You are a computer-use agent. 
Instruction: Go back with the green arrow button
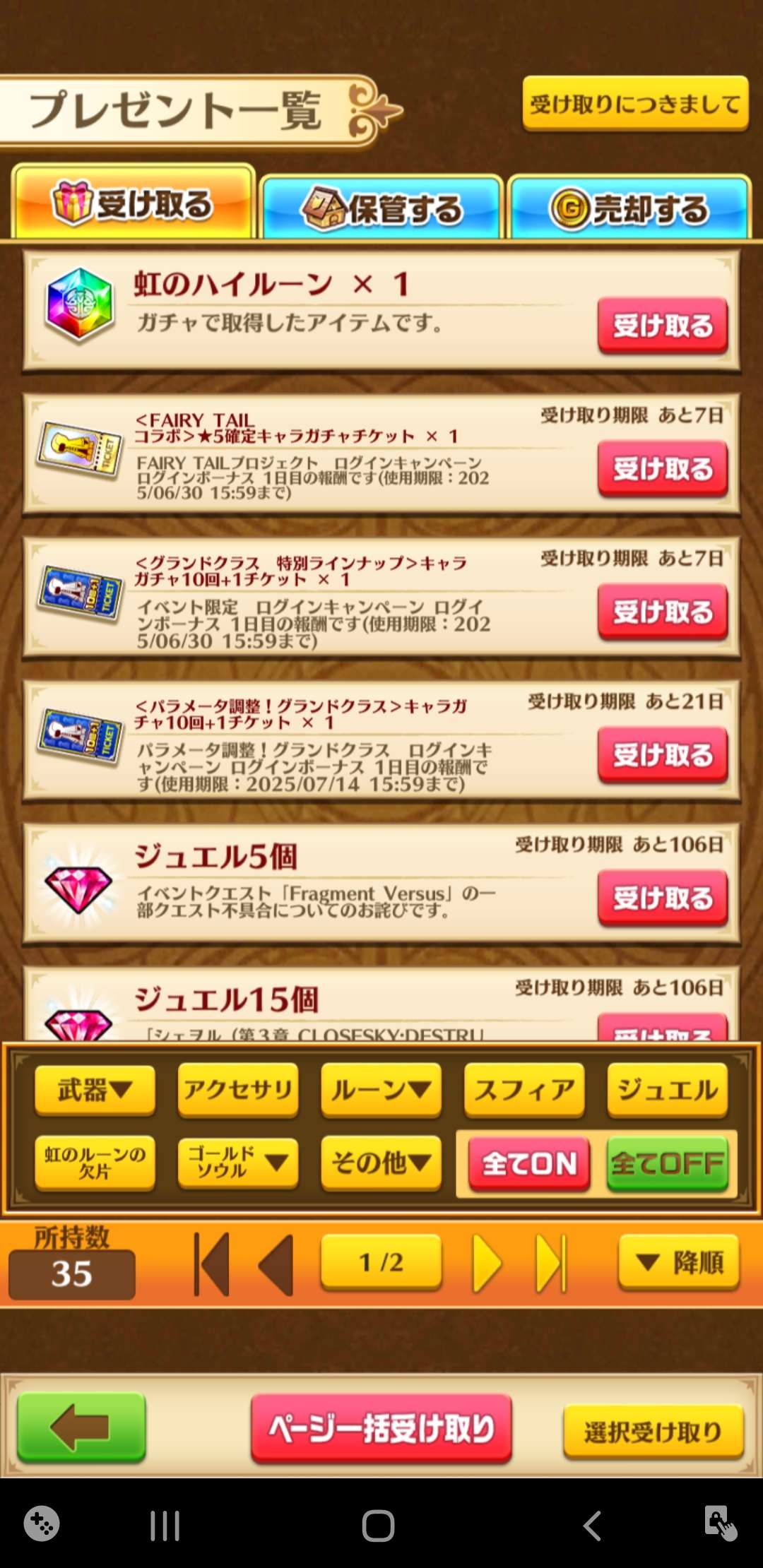coord(81,1427)
